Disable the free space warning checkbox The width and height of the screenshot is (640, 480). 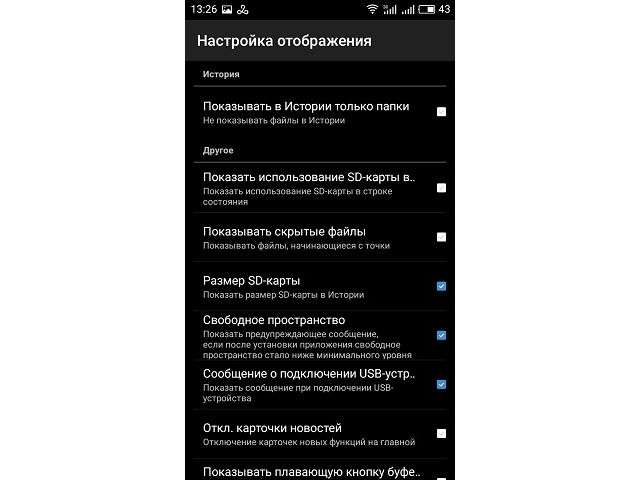[441, 335]
